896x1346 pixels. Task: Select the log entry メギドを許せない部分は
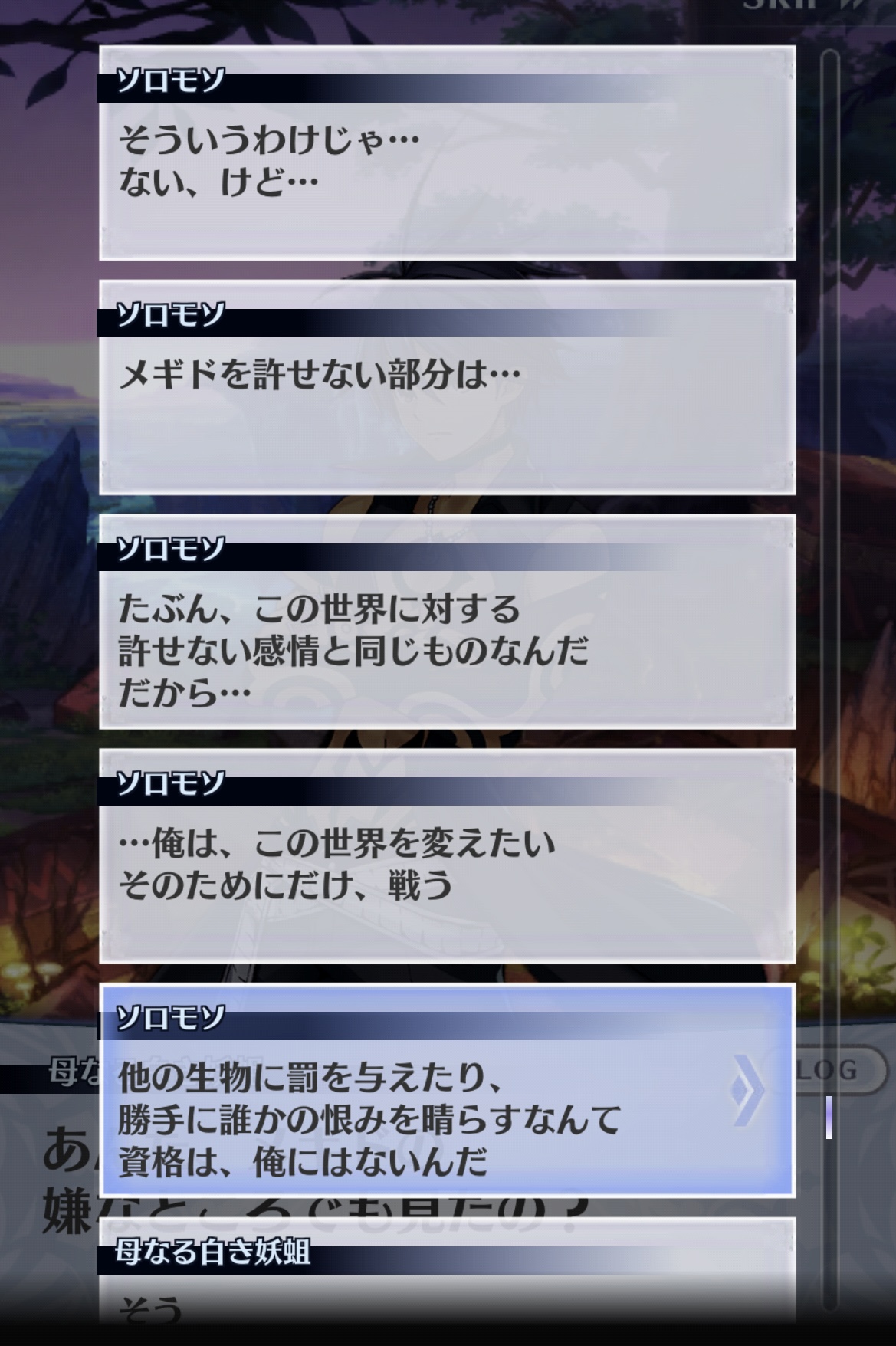click(x=447, y=387)
